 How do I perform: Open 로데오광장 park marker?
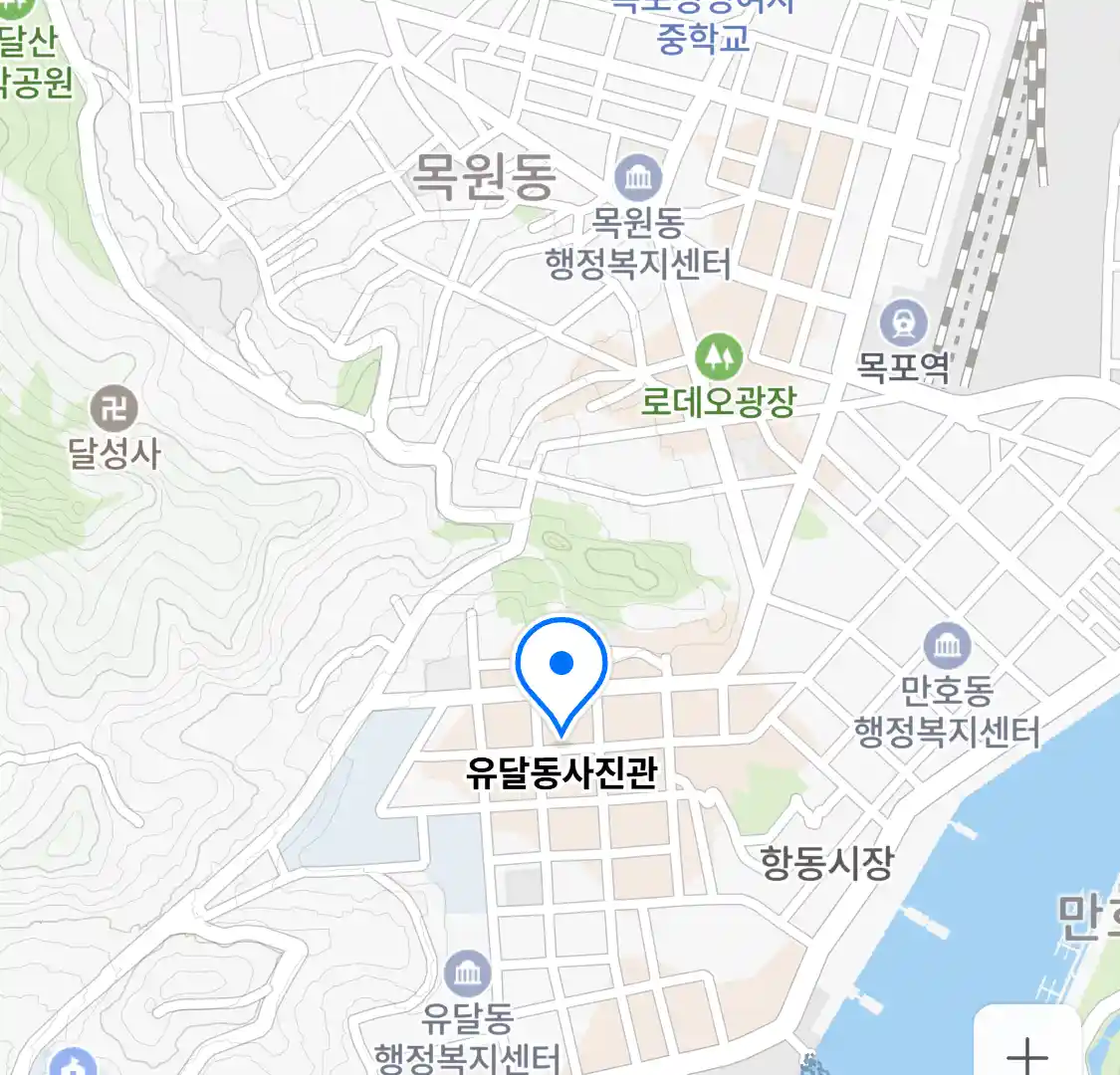tap(719, 356)
